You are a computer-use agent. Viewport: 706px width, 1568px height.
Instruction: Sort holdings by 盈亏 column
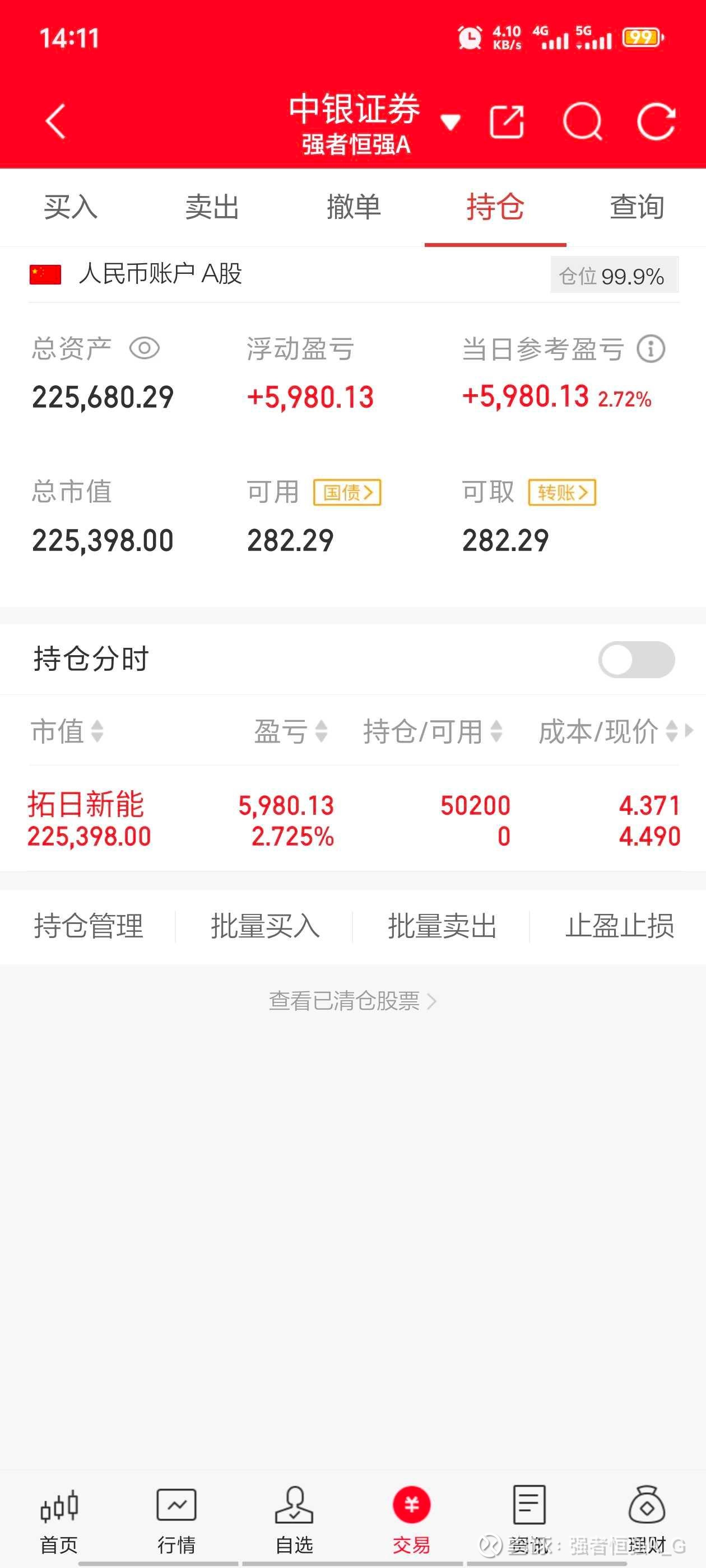(x=291, y=731)
